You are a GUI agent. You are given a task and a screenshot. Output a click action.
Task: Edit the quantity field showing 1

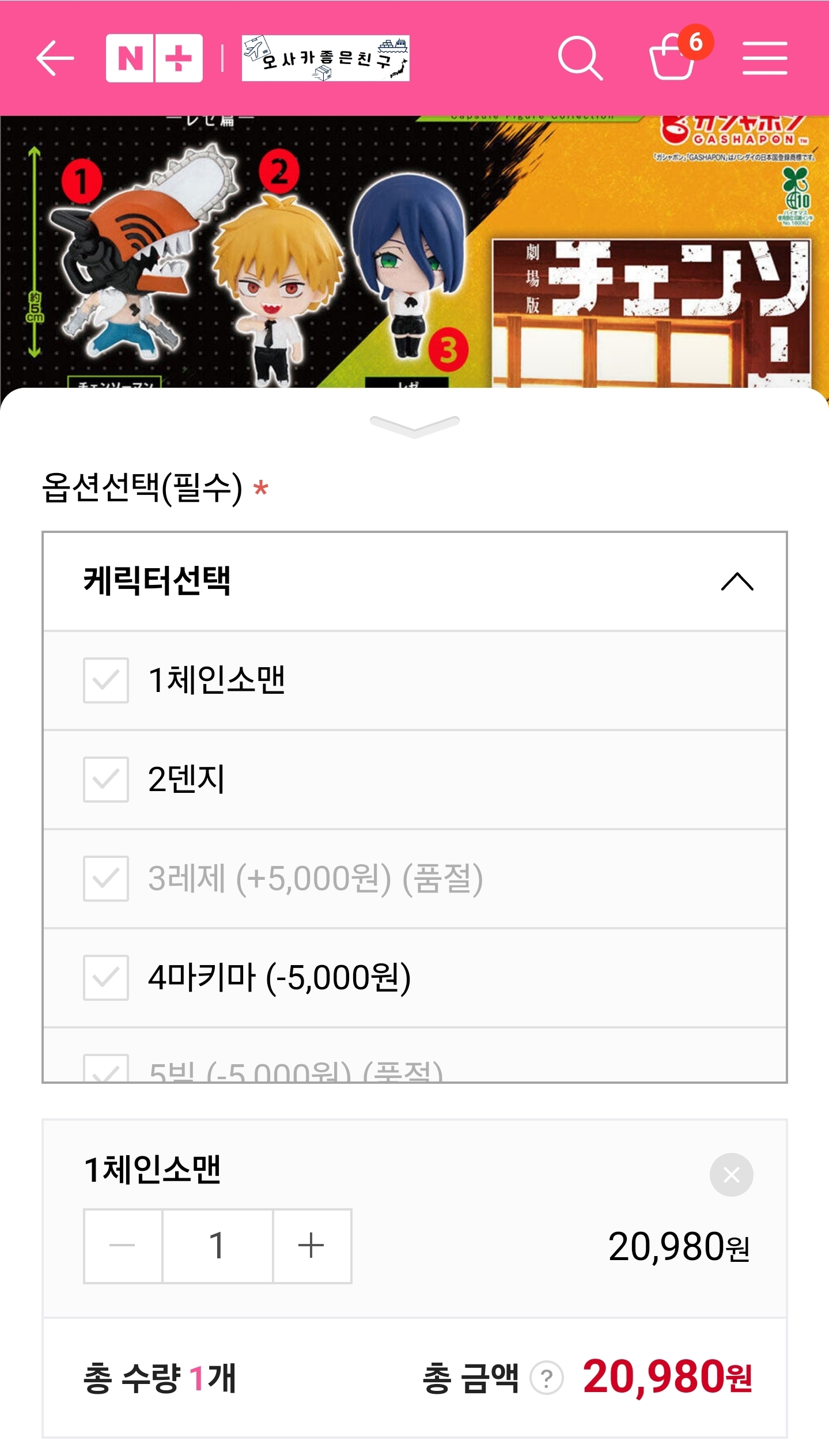click(217, 1246)
